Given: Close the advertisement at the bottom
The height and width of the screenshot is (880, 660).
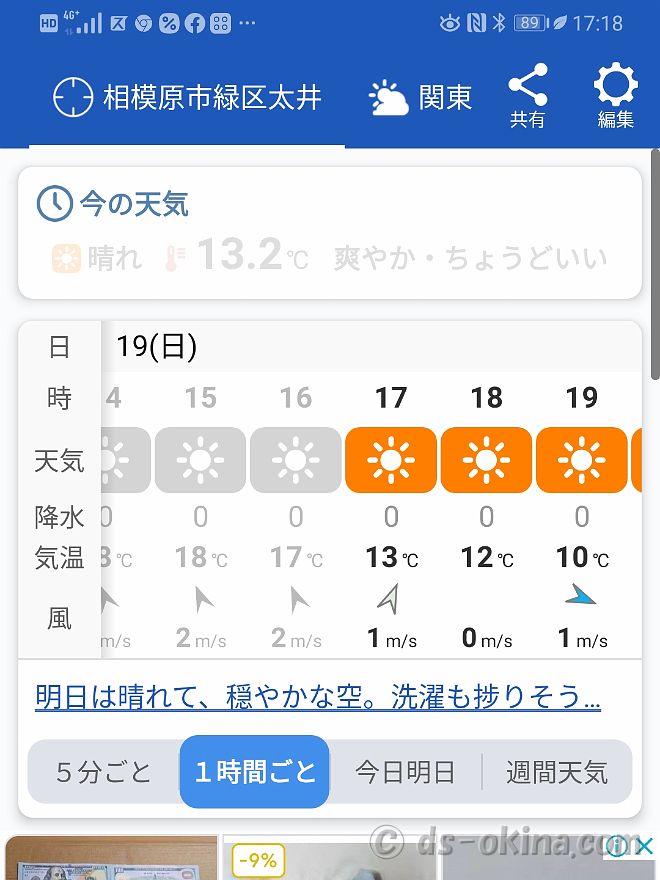Looking at the screenshot, I should pos(645,847).
